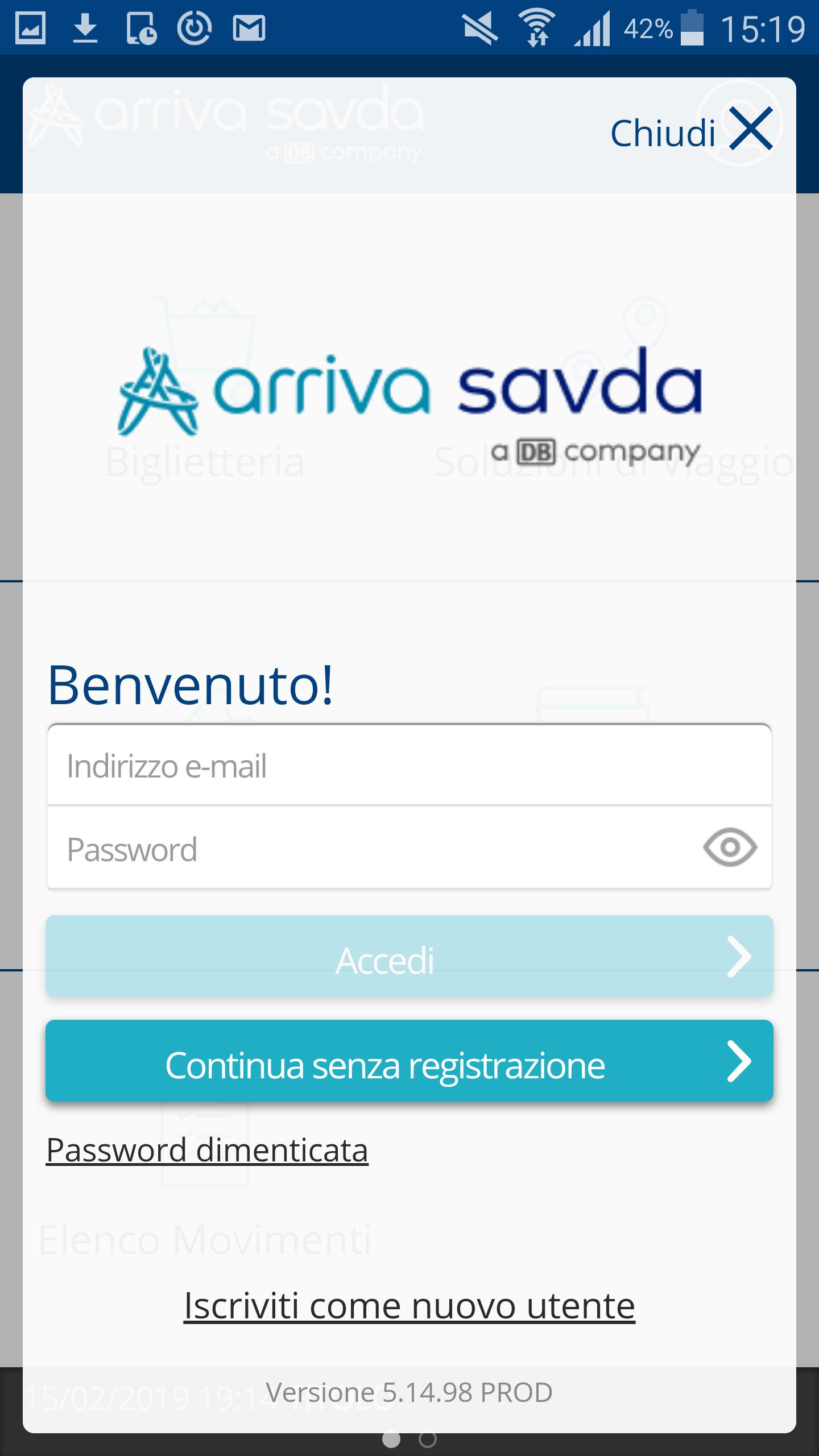Show password with the eye icon

click(729, 847)
